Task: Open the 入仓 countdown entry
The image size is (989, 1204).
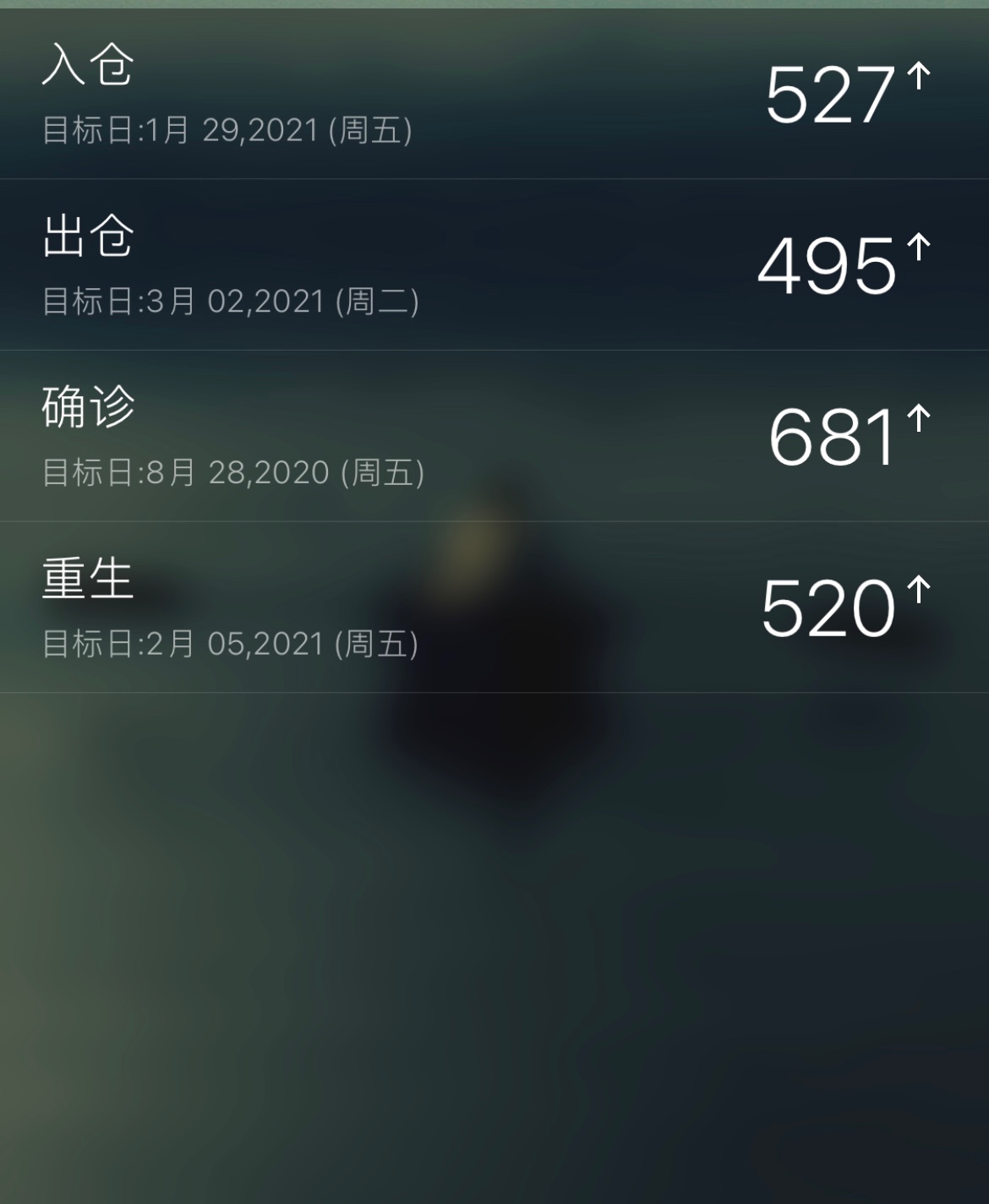Action: [x=494, y=95]
